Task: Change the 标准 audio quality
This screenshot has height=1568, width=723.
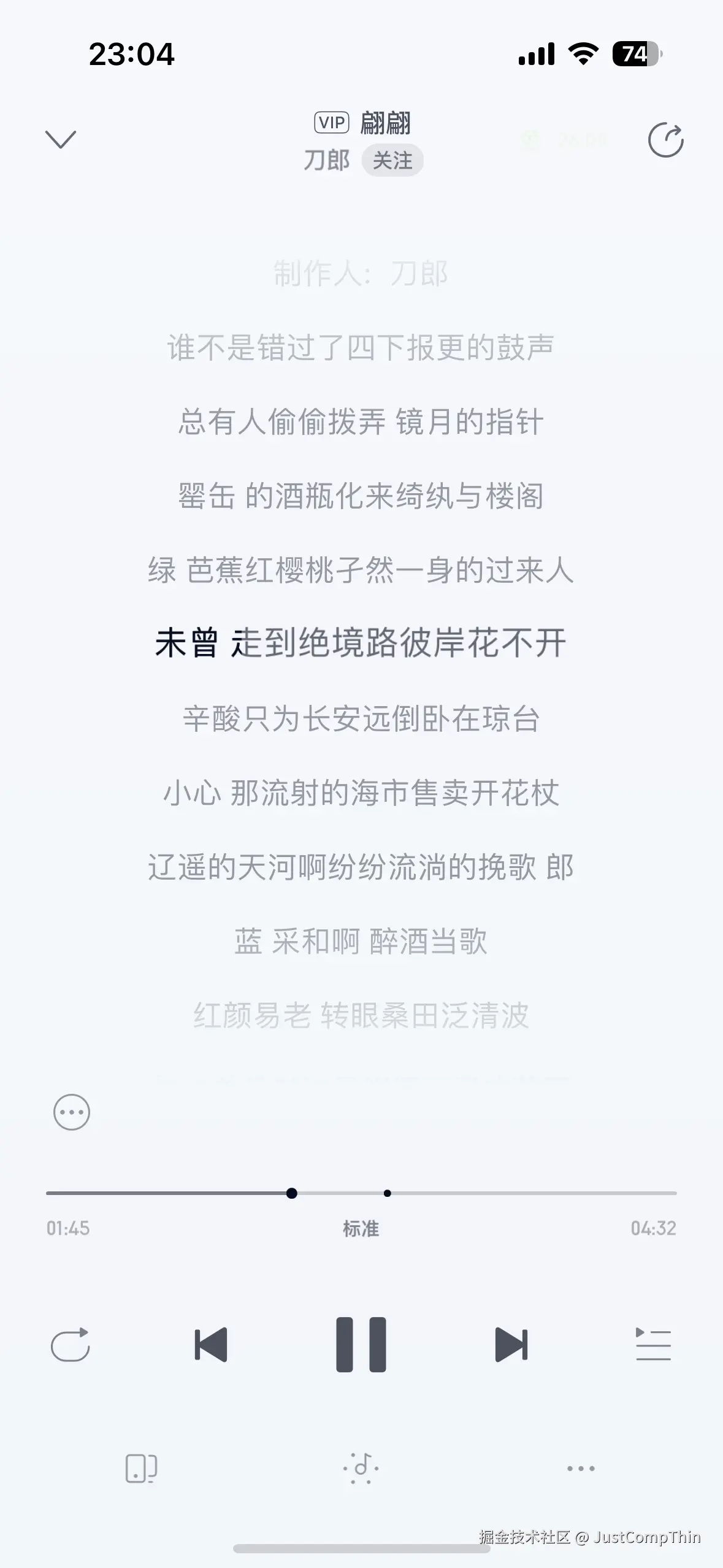Action: [x=361, y=1229]
